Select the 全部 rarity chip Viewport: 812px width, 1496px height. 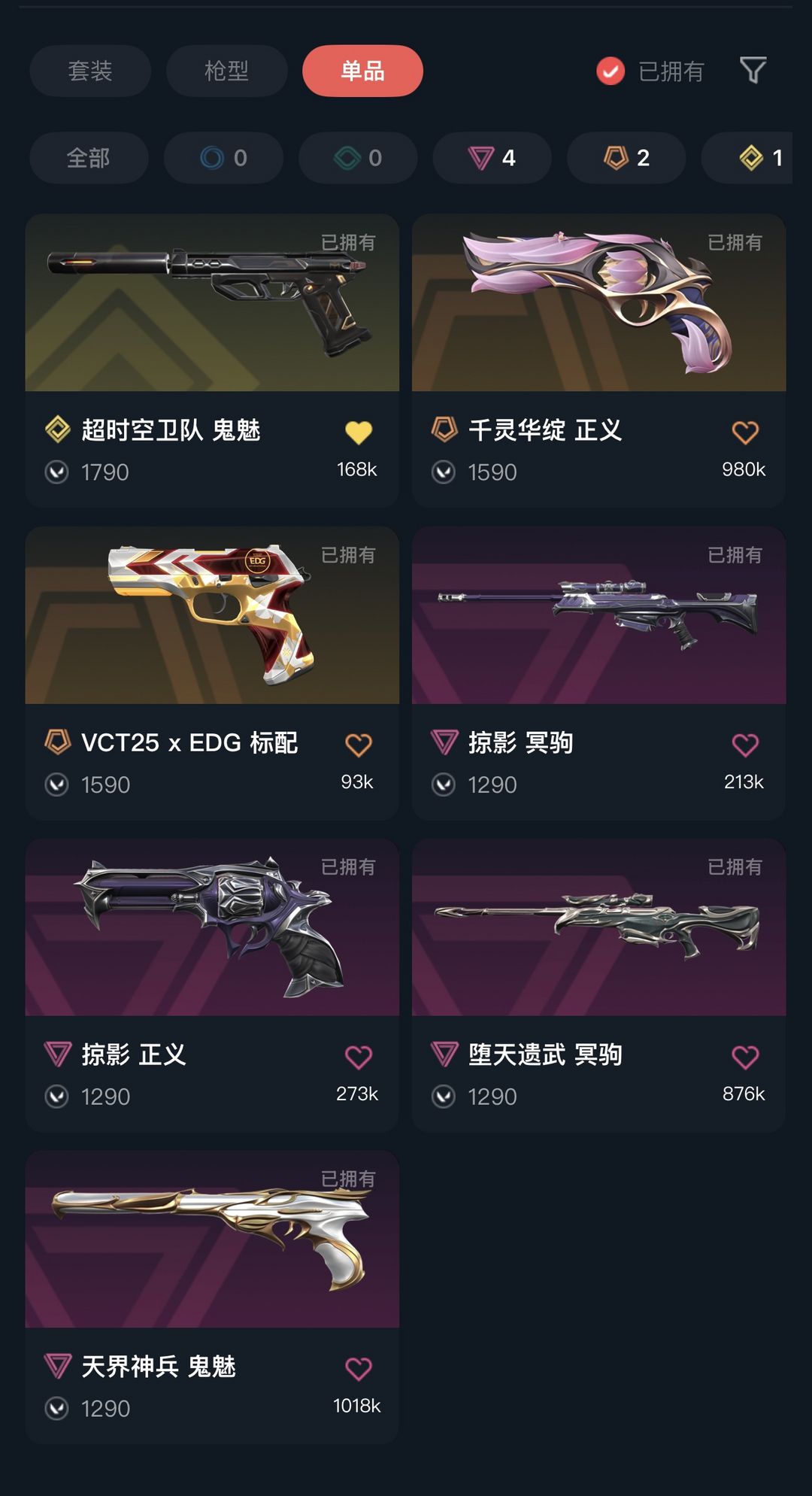89,158
